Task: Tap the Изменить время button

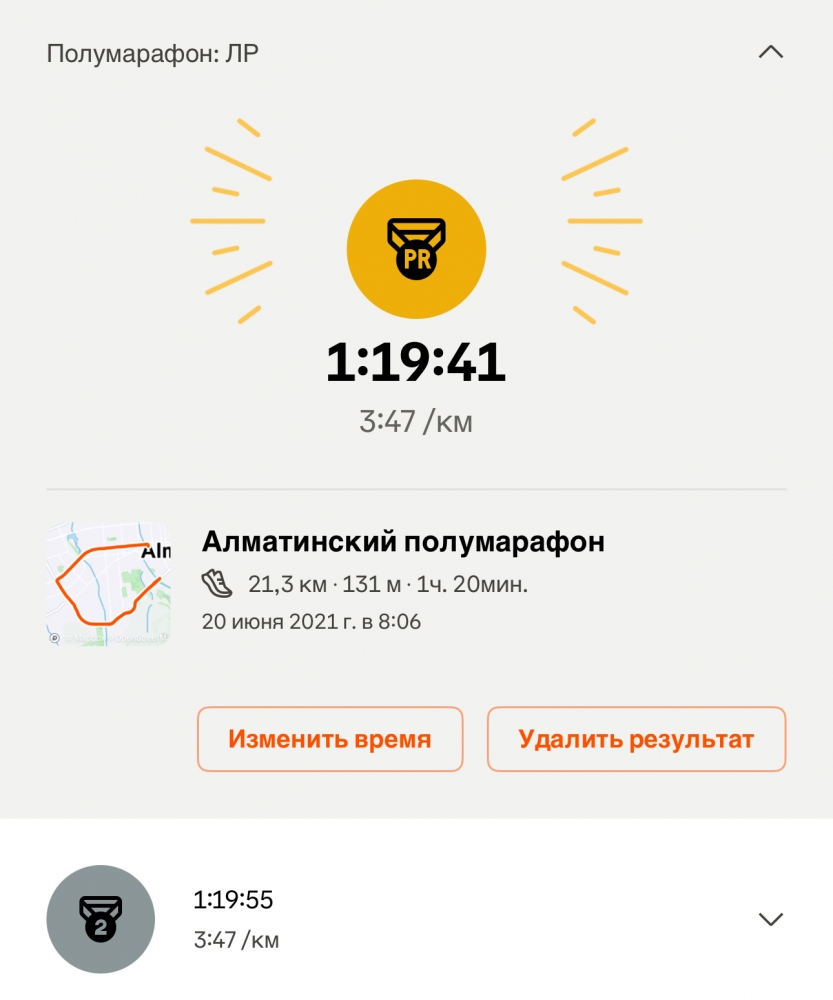Action: (330, 740)
